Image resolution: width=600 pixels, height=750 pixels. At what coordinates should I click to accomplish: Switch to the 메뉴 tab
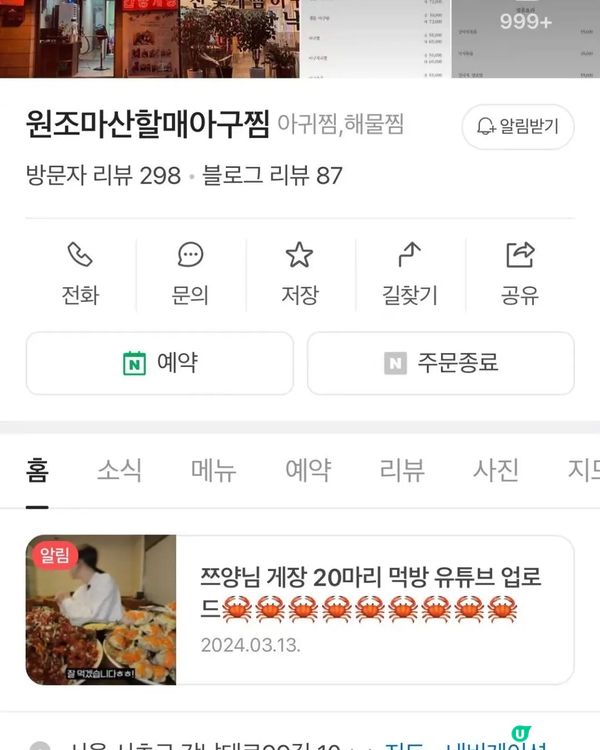pos(213,470)
